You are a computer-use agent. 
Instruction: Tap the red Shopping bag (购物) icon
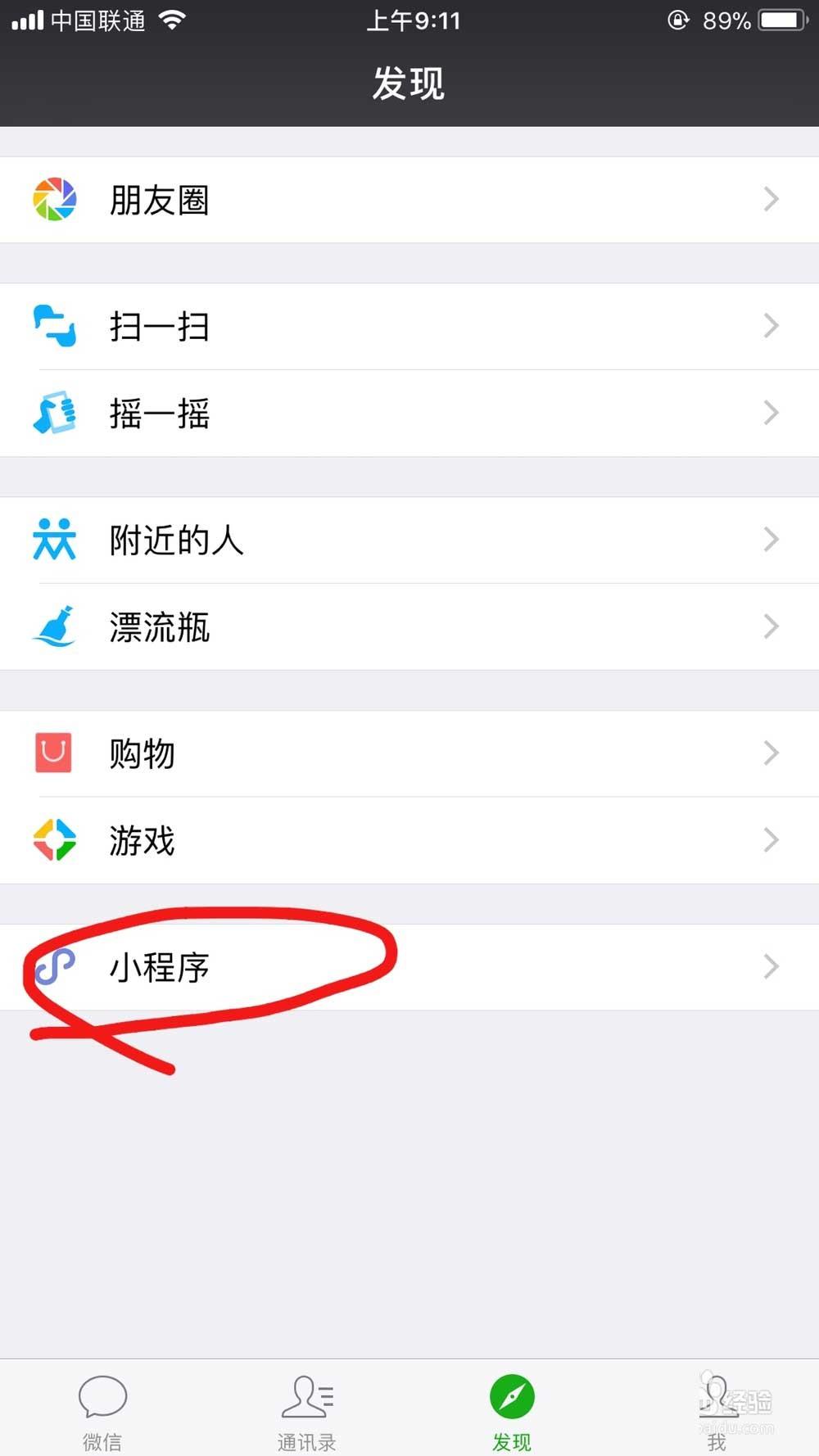tap(53, 753)
